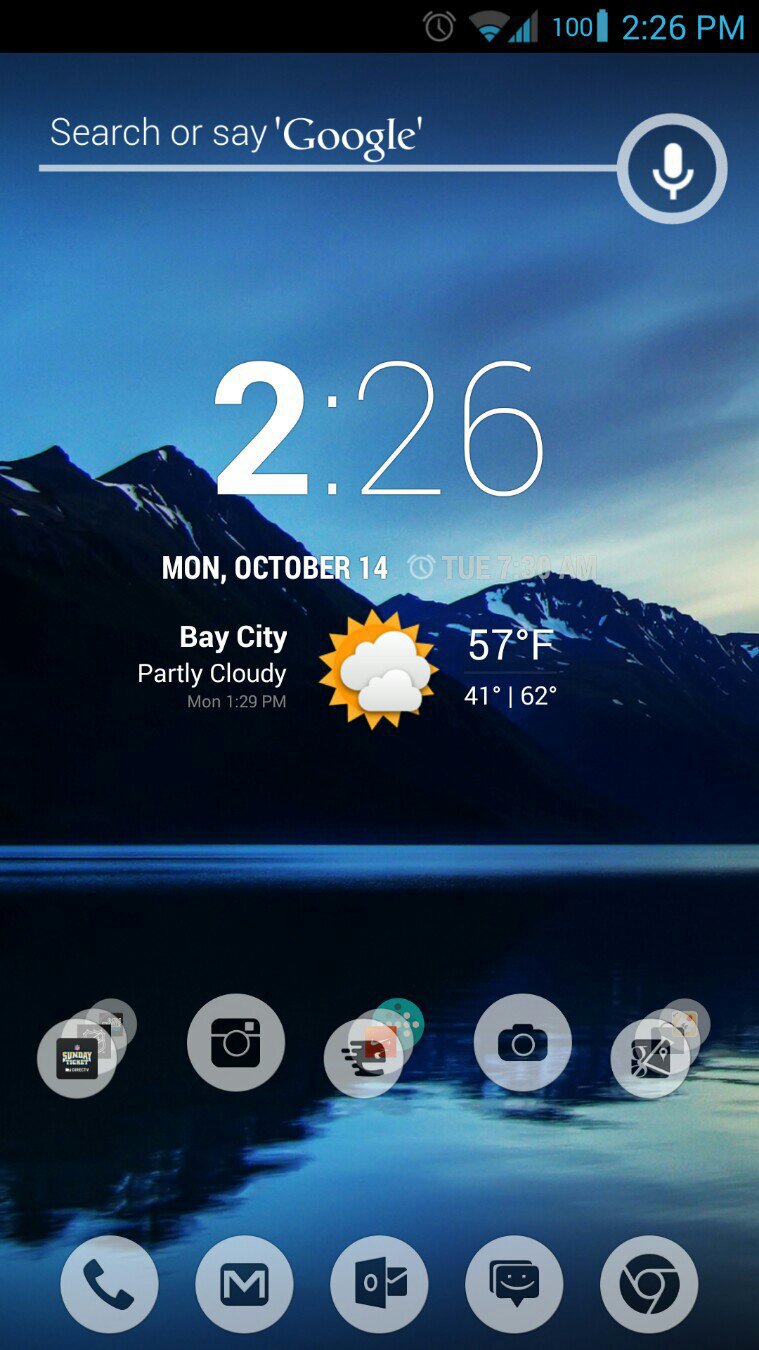Launch the Instagram app
Screen dimensions: 759x1350
(236, 1043)
